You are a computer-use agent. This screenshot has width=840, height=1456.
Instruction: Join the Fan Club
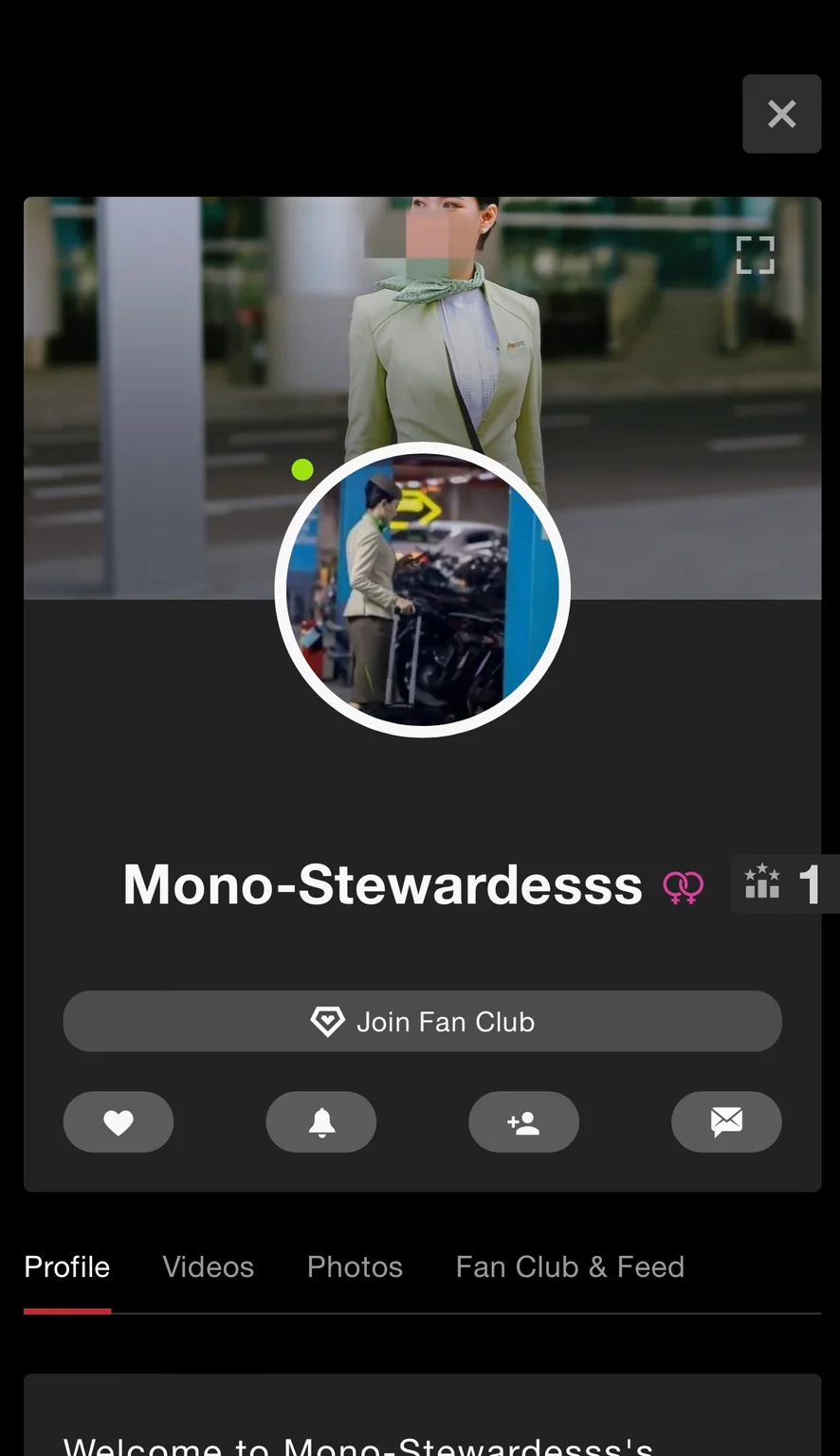422,1021
